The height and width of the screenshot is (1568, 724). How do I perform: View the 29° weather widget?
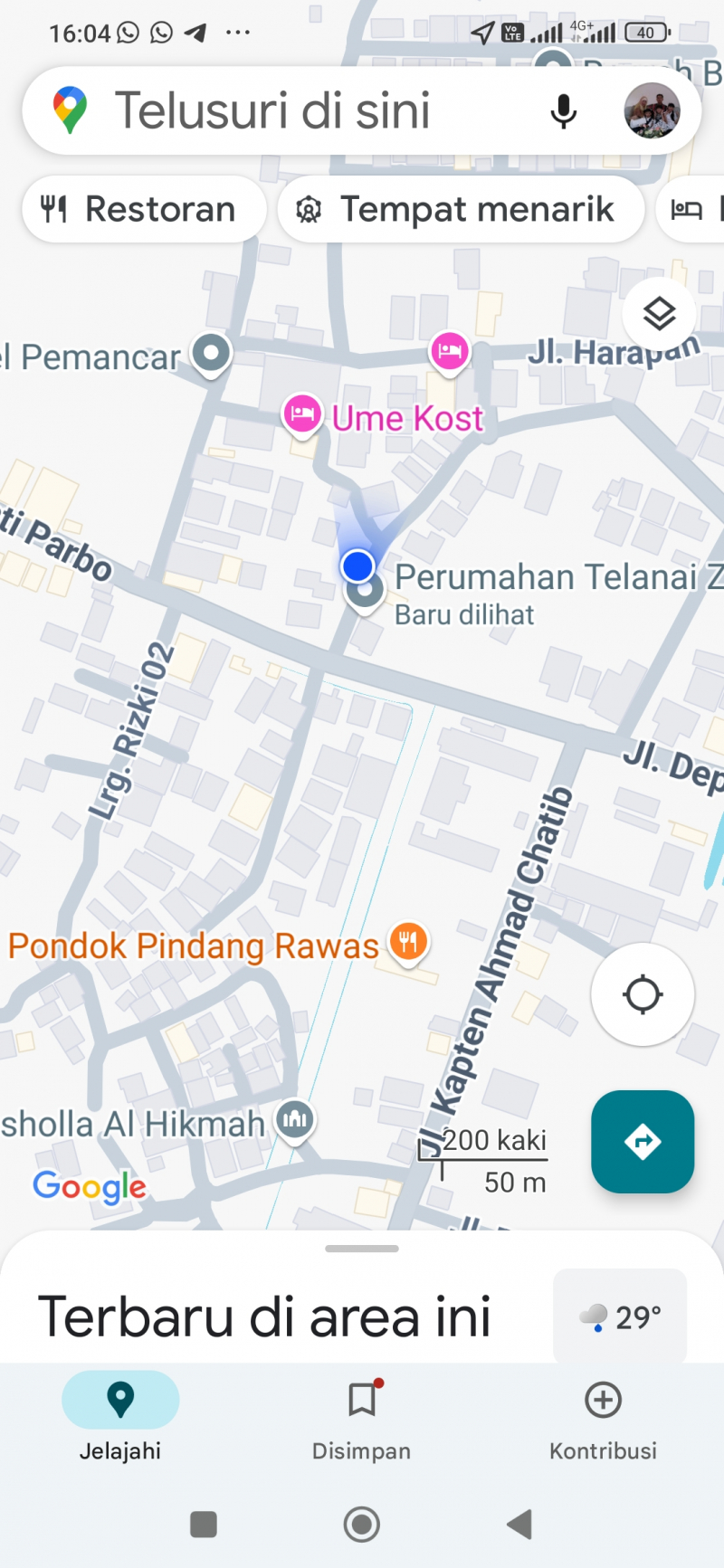(x=620, y=1316)
